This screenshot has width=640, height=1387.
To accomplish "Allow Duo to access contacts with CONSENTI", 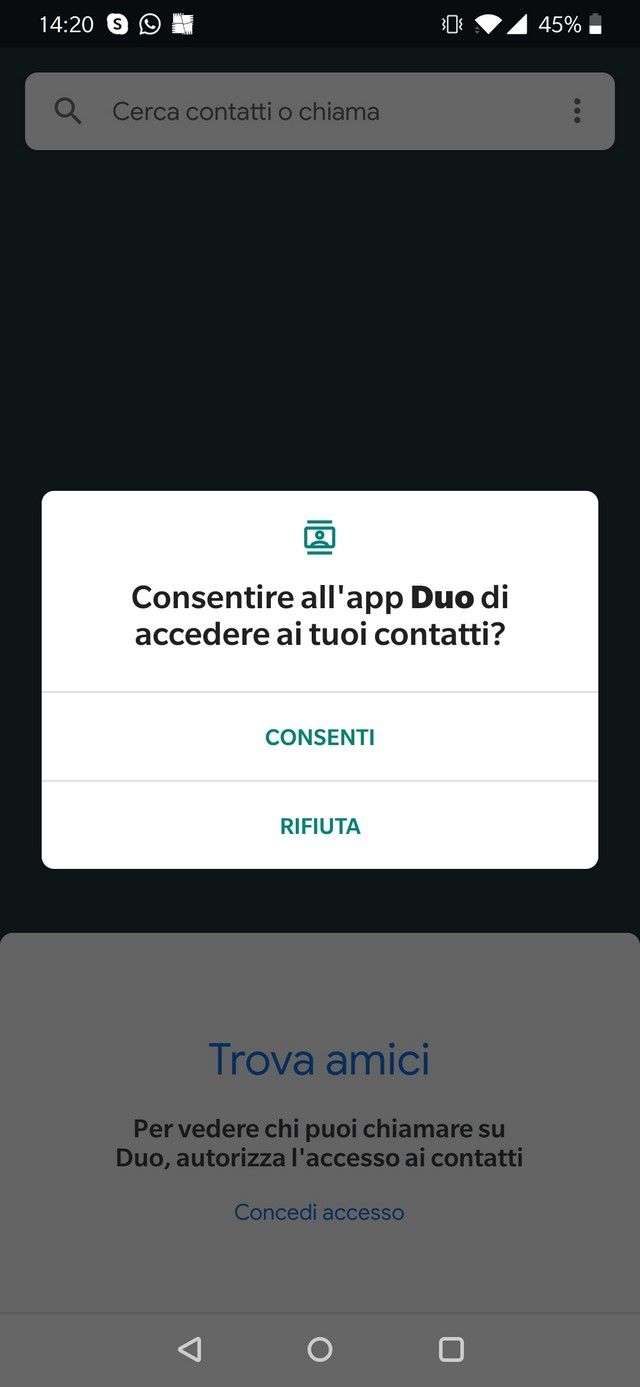I will coord(320,737).
